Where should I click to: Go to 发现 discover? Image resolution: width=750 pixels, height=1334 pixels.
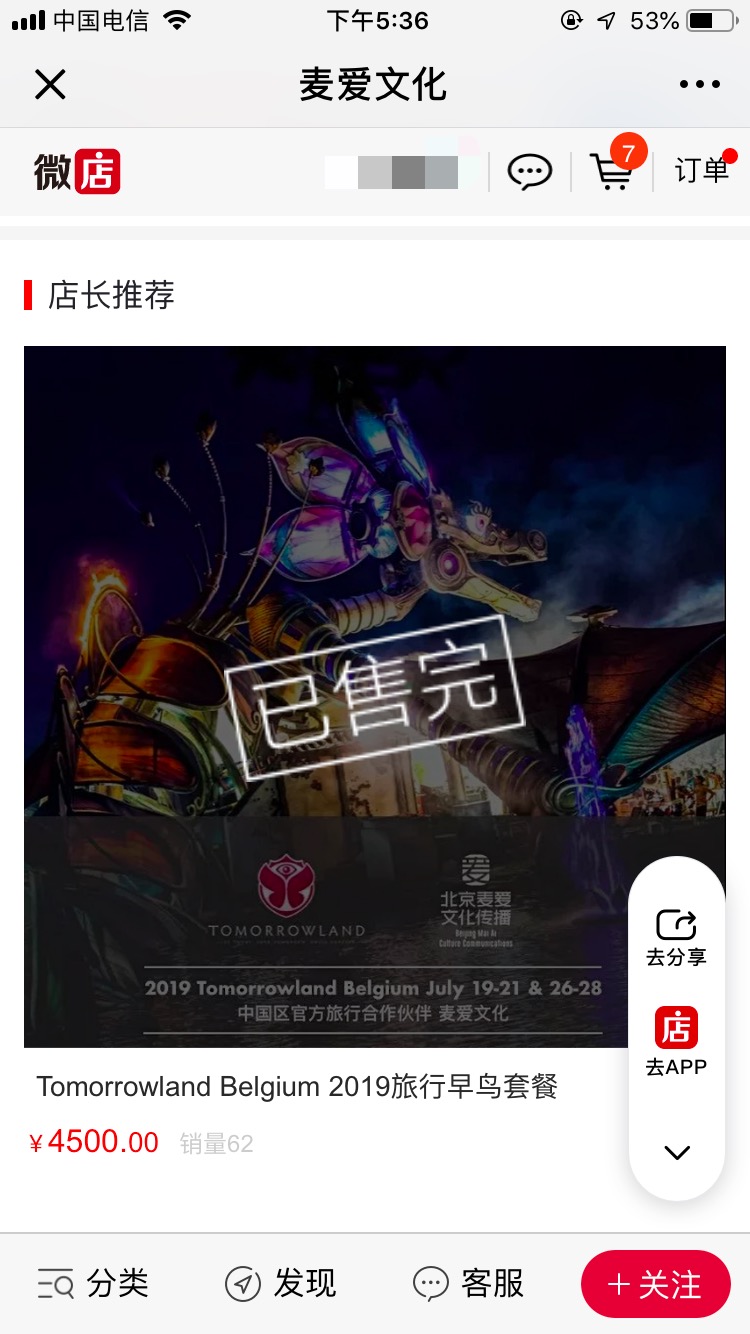point(281,1283)
